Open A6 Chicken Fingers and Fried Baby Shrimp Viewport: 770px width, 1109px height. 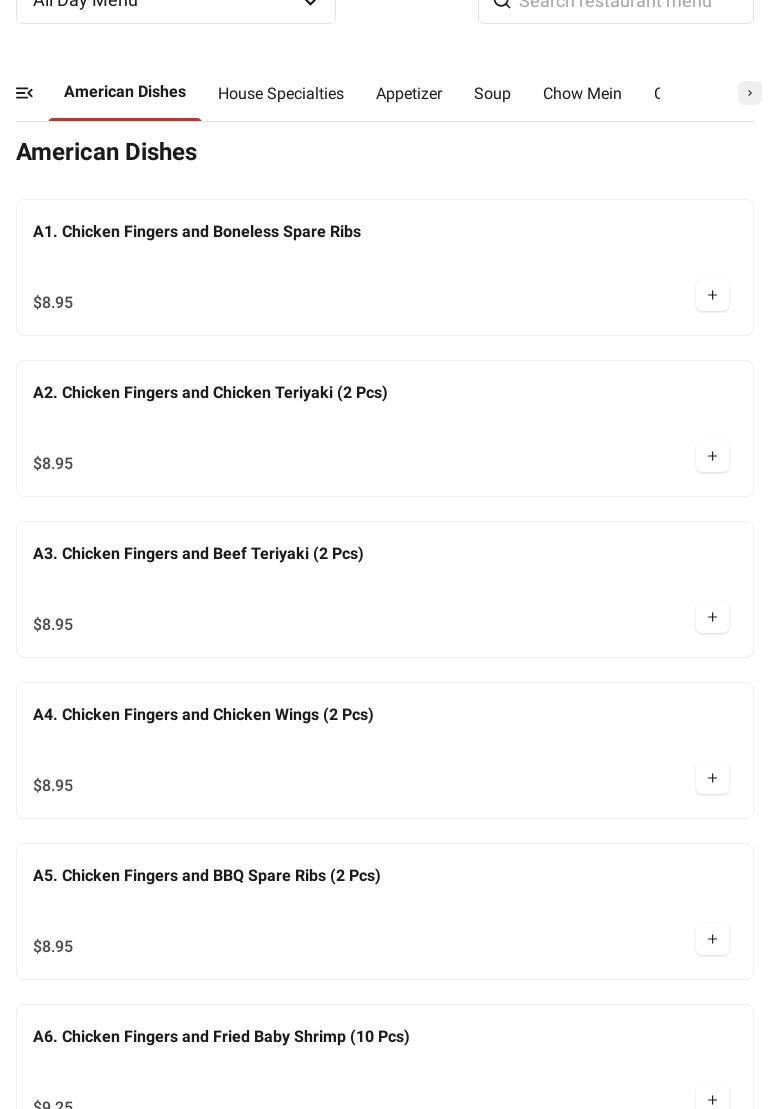pyautogui.click(x=221, y=1037)
